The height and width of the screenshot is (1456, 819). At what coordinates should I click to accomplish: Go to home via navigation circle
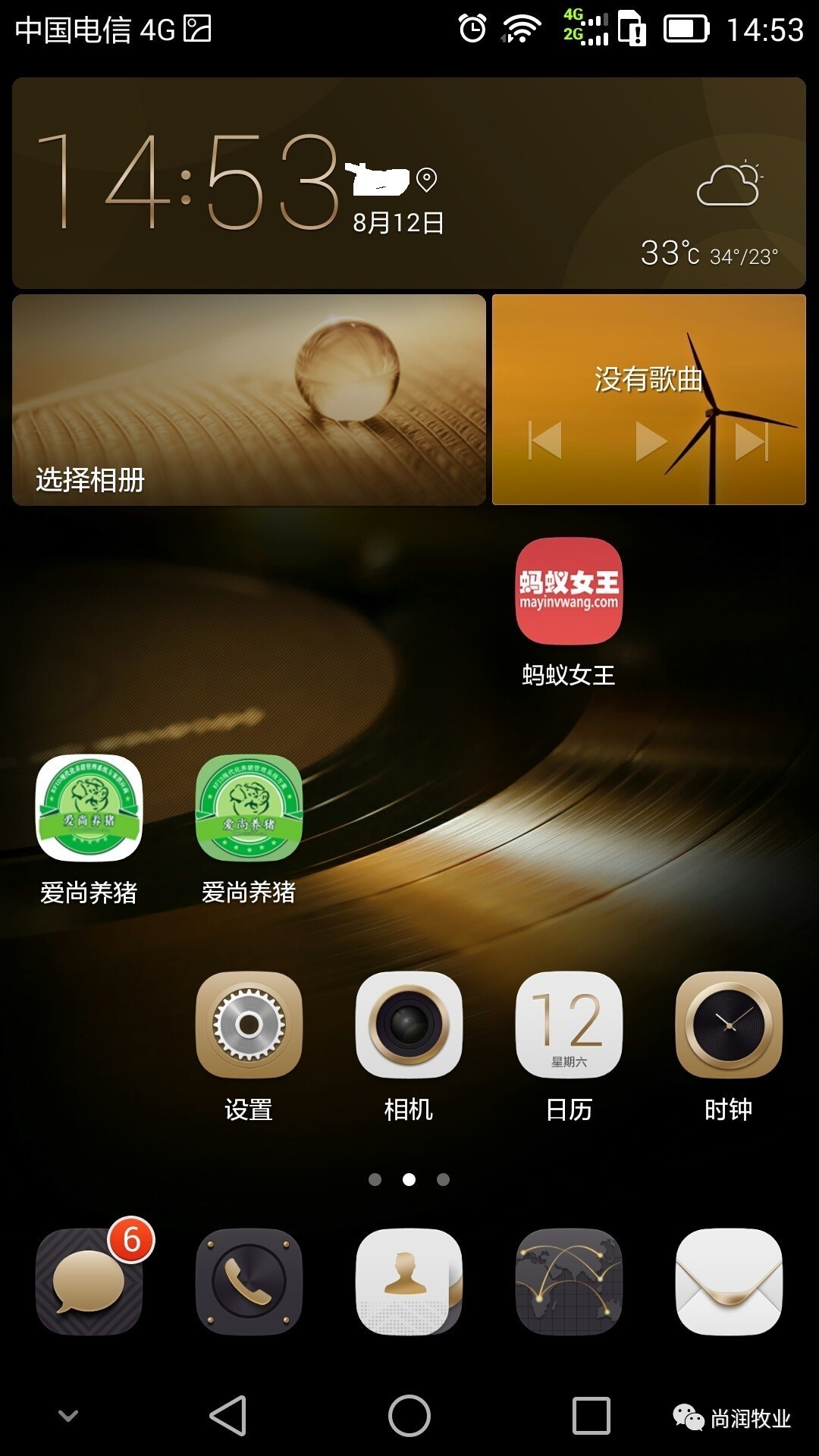tap(409, 1416)
